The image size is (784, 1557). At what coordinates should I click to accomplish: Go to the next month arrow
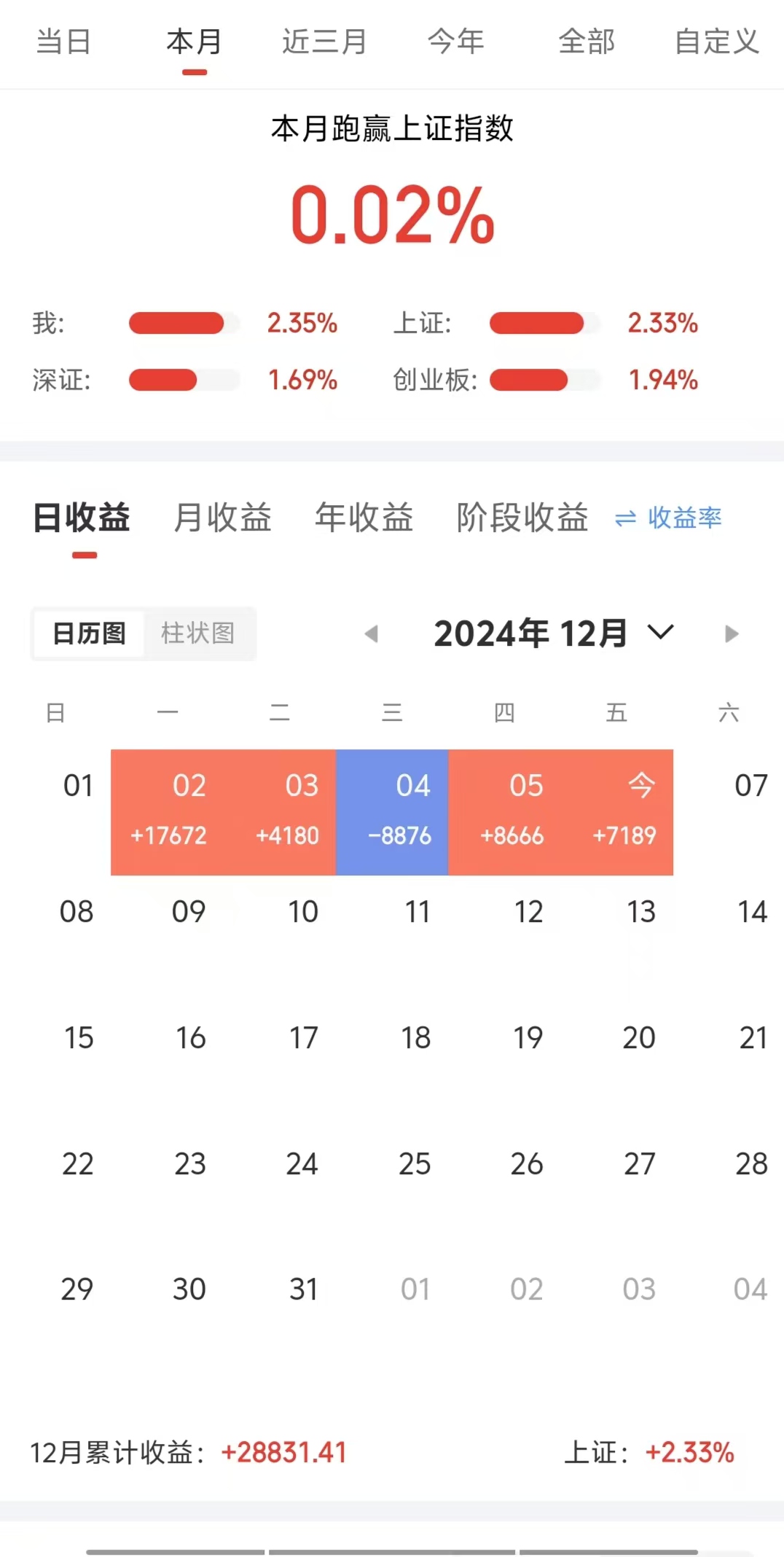coord(732,634)
